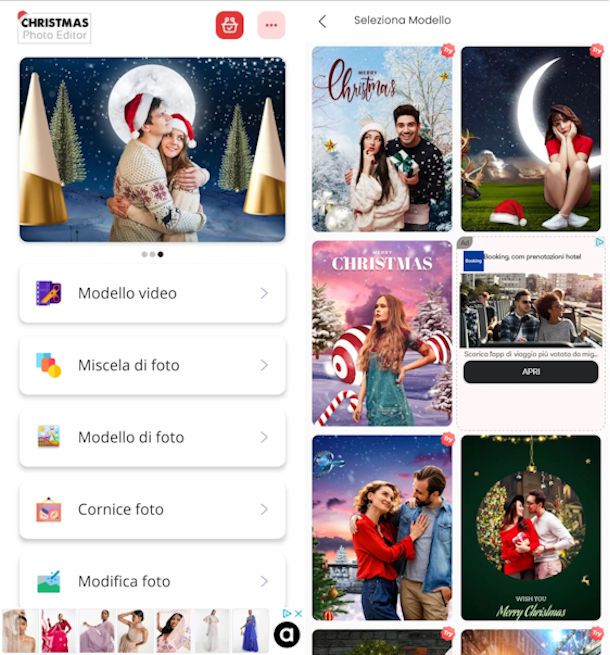Choose the Wish You Merry Christmas ornament template
Viewport: 610px width, 655px height.
[x=531, y=527]
